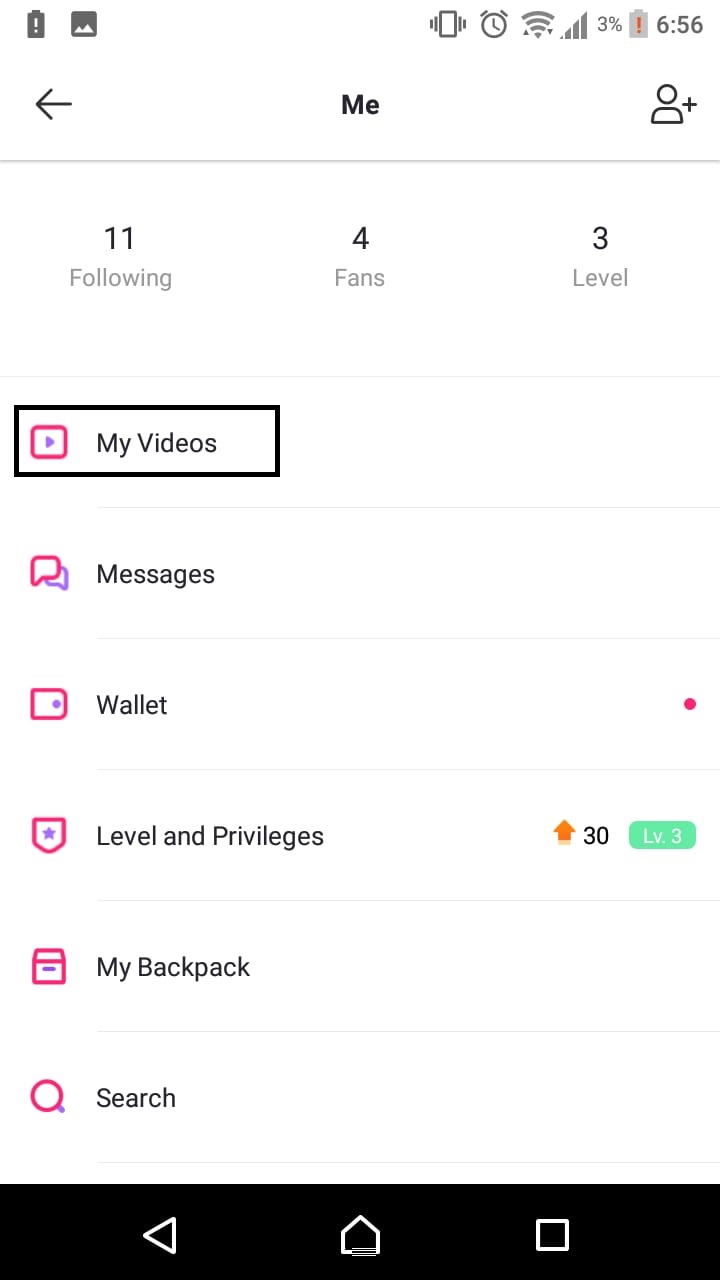Open My Videos
Screen dimensions: 720x1280
[x=360, y=442]
